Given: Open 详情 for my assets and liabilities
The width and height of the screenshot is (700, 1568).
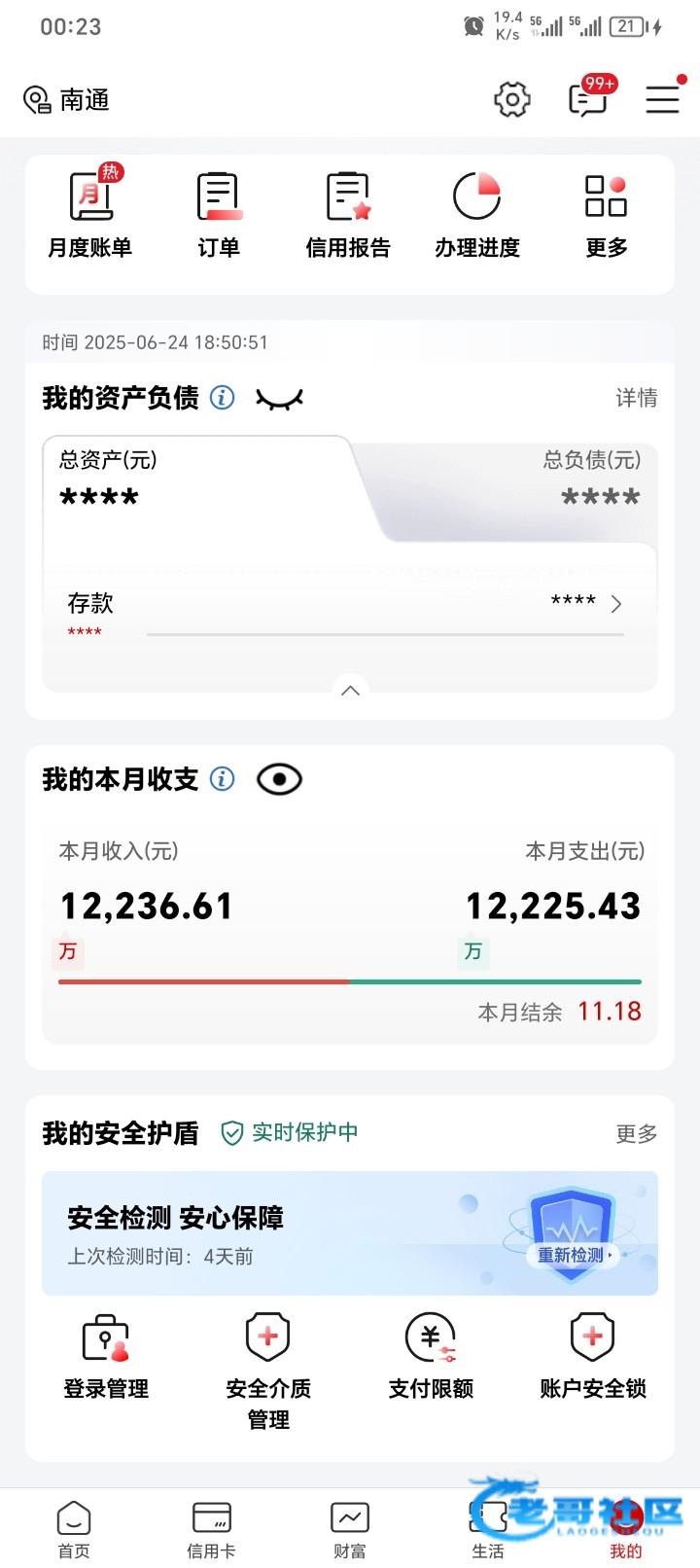Looking at the screenshot, I should point(636,398).
